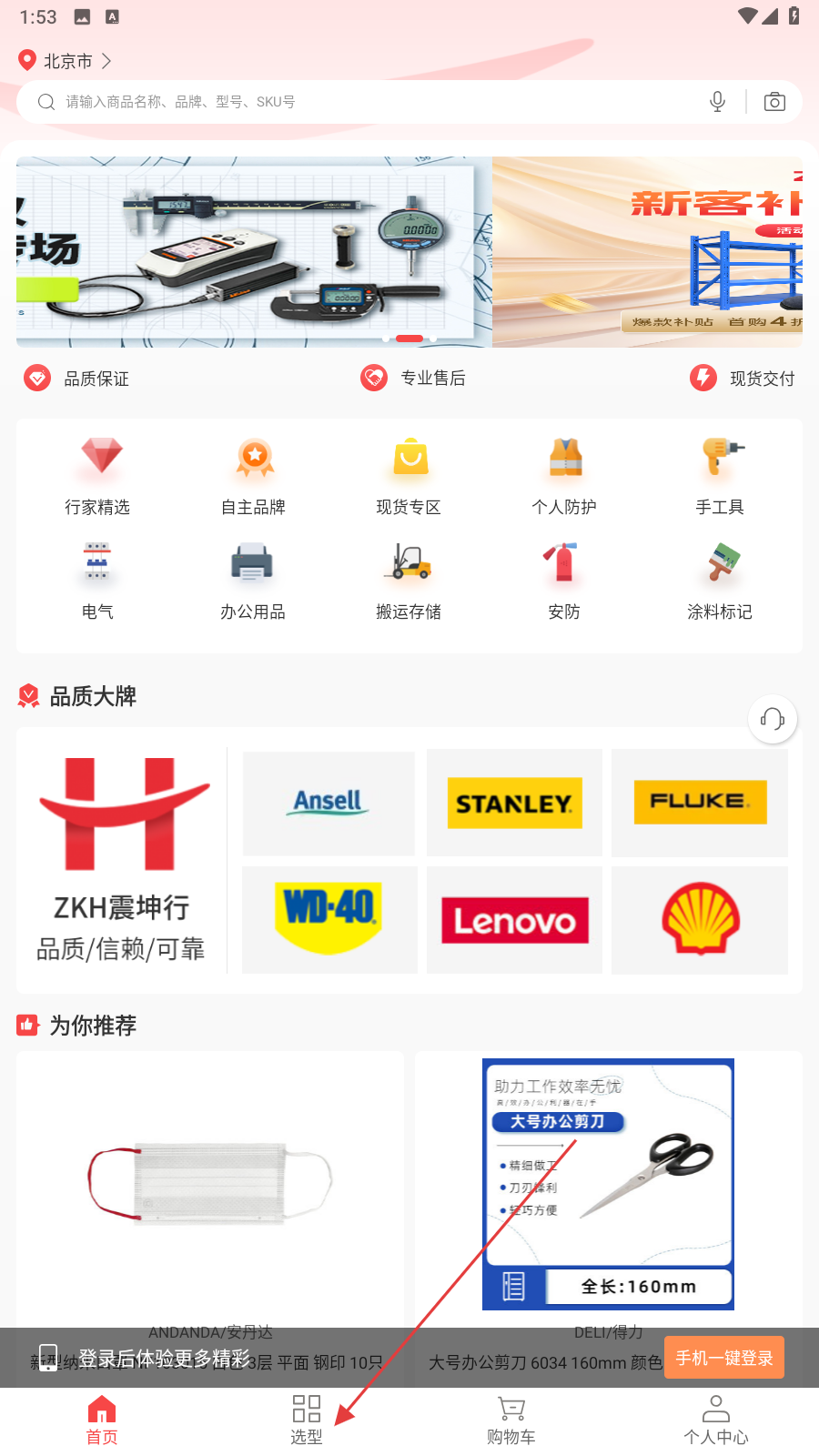Open camera search icon
Viewport: 819px width, 1456px height.
pos(774,102)
